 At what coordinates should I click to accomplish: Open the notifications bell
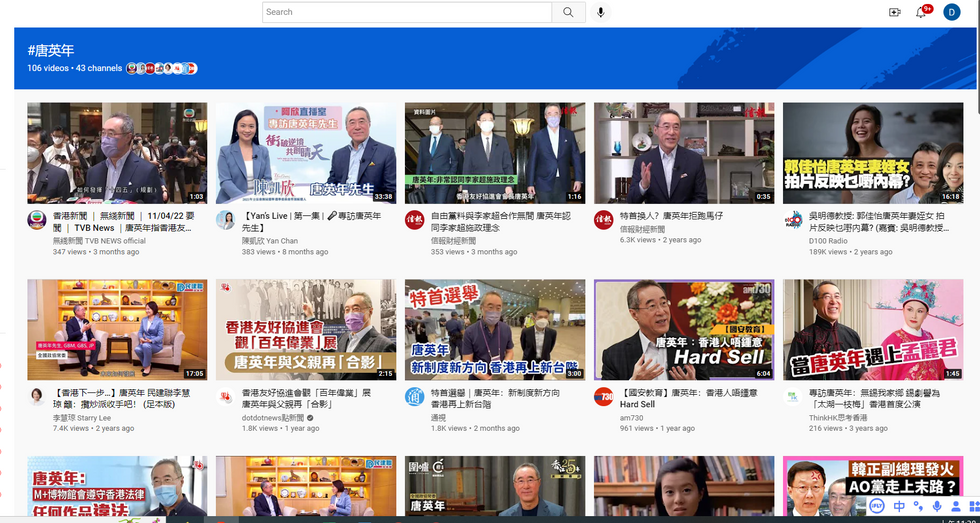coord(921,12)
